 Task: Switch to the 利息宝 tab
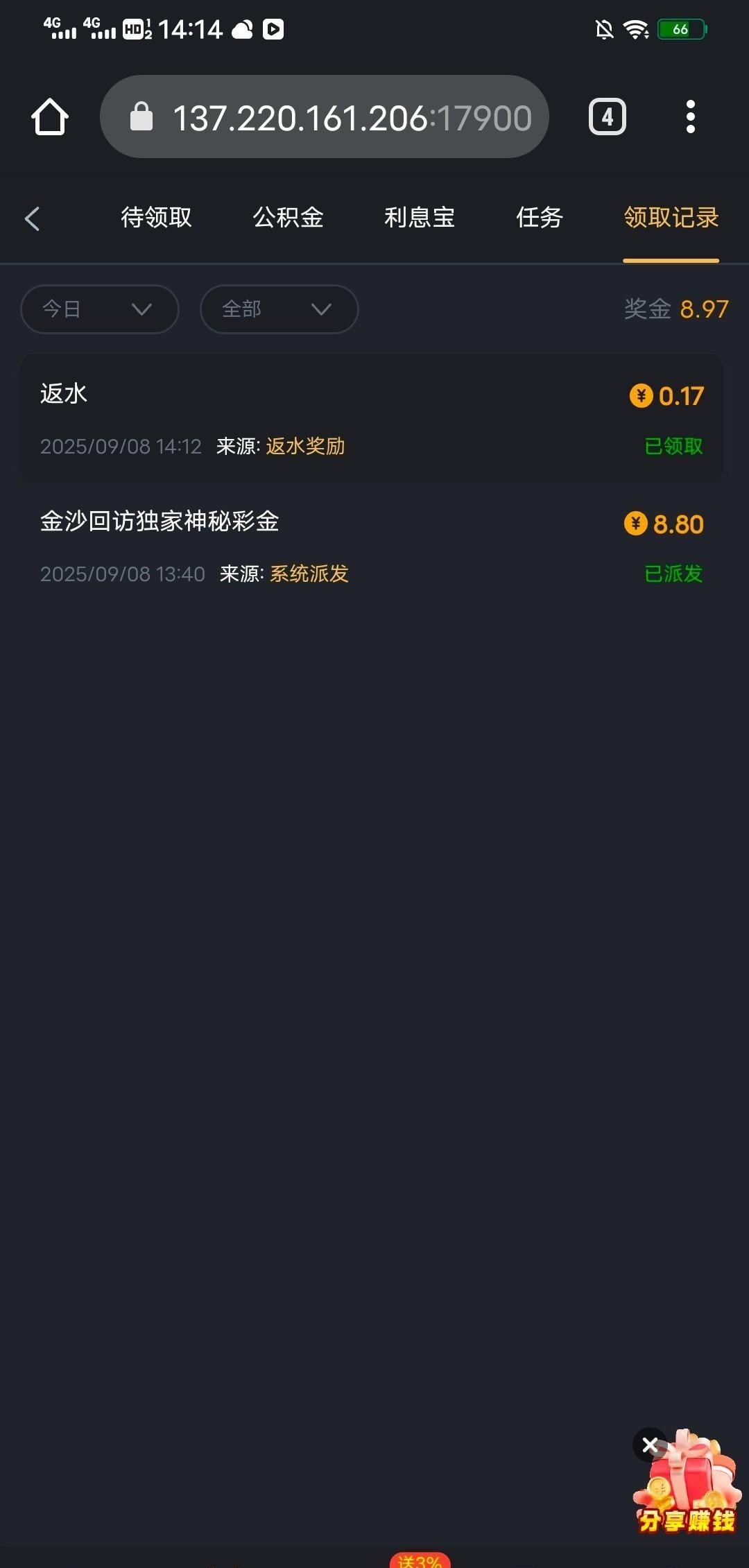tap(420, 218)
